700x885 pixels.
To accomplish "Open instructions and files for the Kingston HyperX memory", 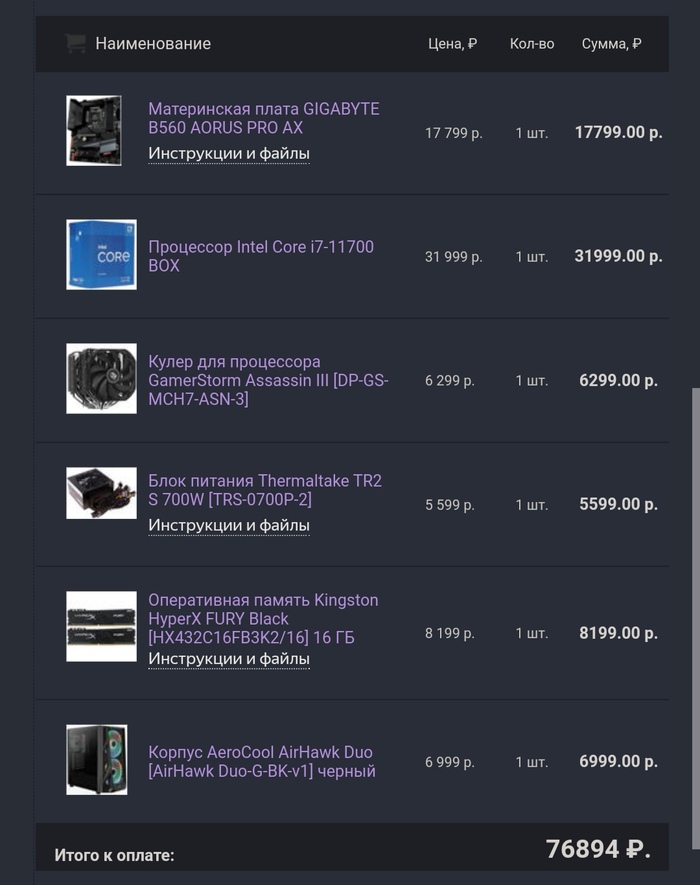I will (229, 659).
